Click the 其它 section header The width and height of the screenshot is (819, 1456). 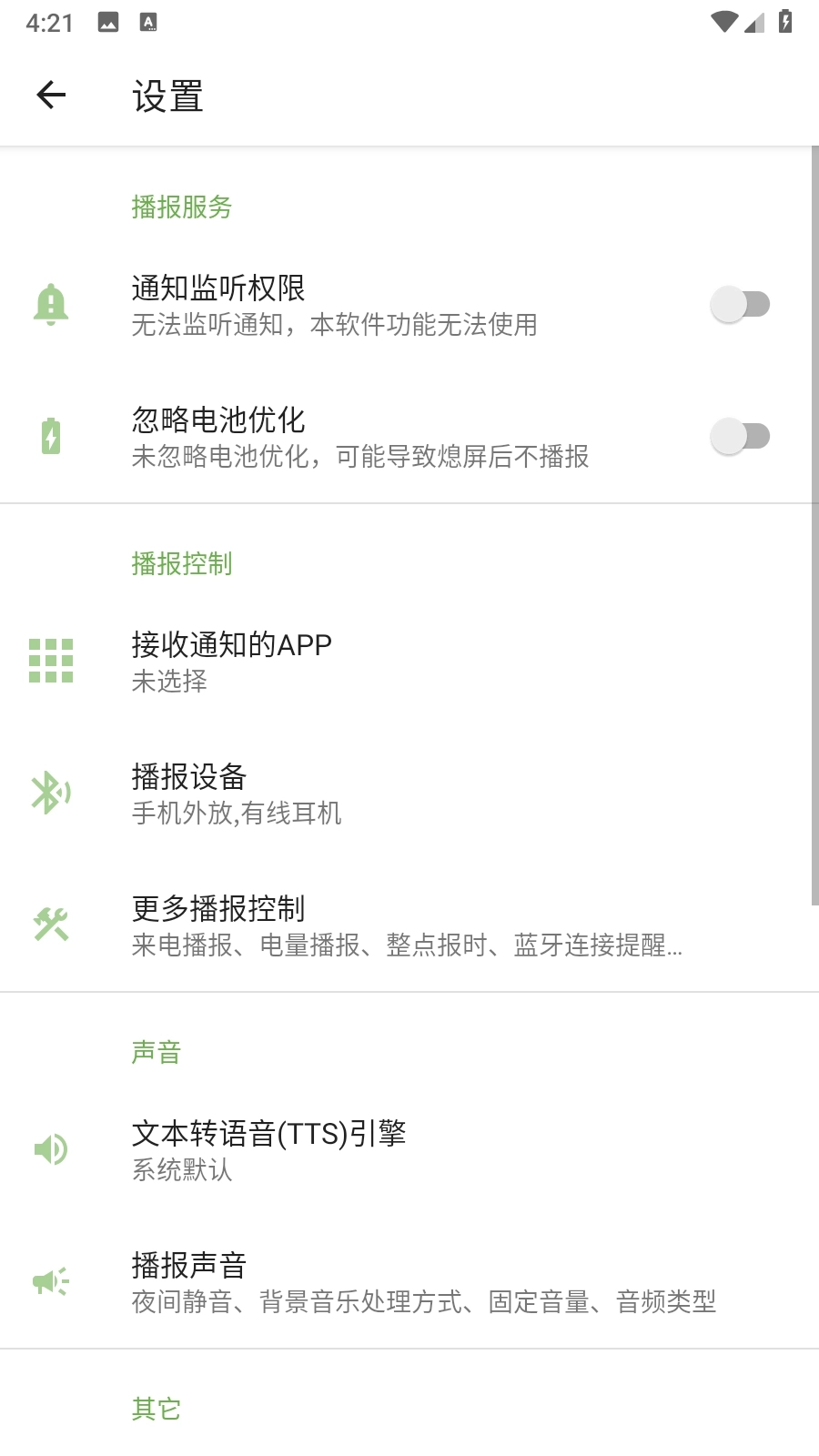pos(156,1408)
